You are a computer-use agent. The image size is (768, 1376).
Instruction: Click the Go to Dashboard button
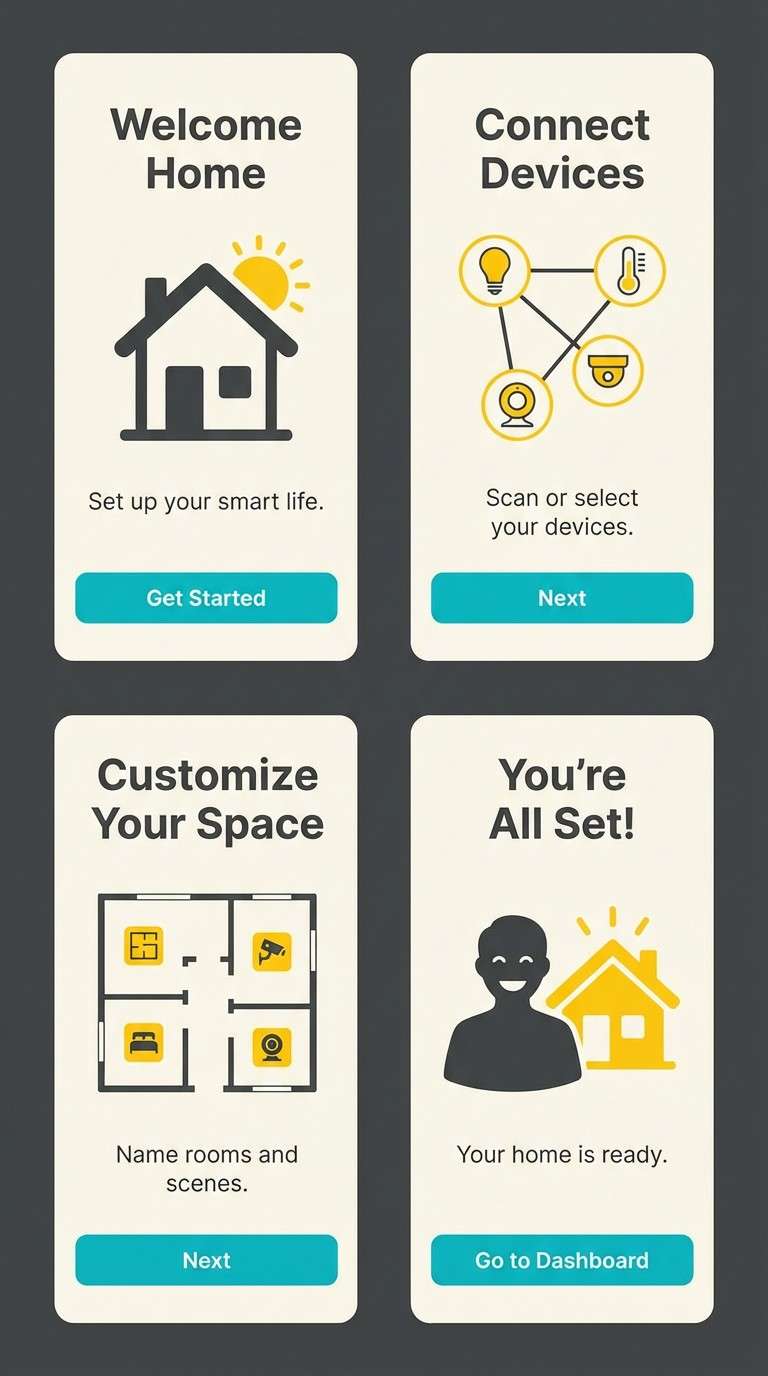pos(561,1260)
